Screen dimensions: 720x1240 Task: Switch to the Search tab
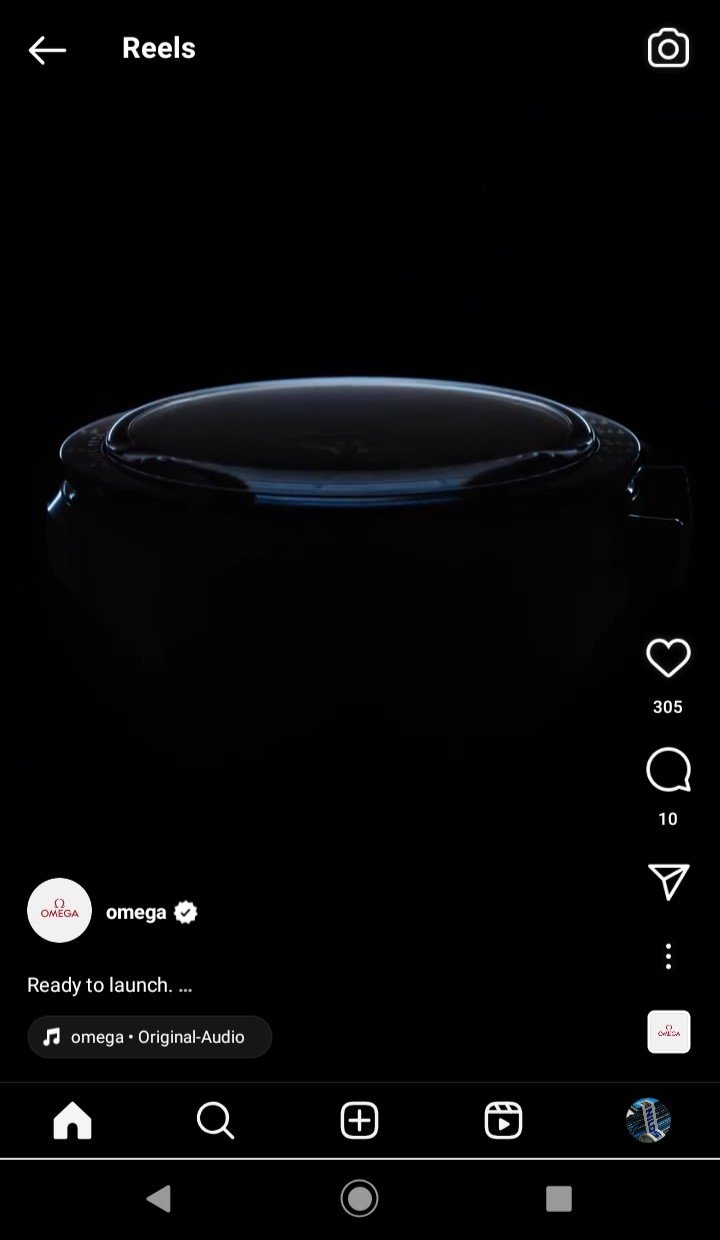pos(215,1121)
